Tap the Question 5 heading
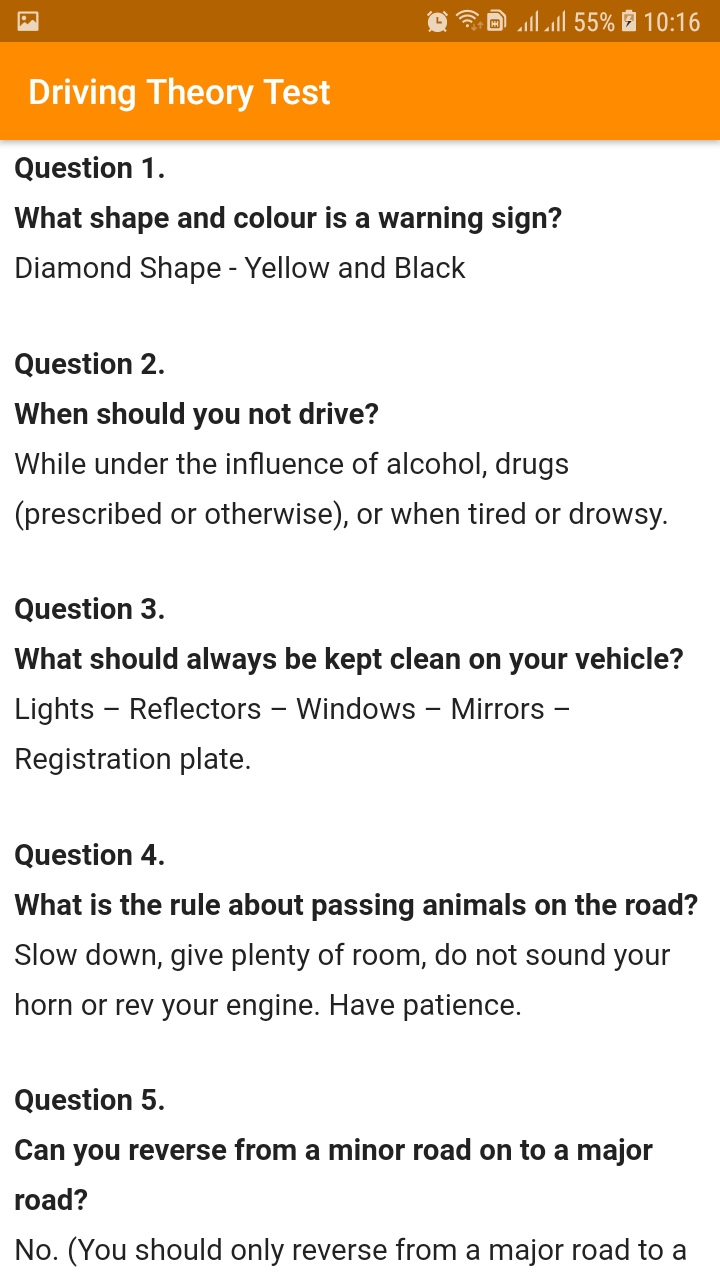The image size is (720, 1280). 89,1099
